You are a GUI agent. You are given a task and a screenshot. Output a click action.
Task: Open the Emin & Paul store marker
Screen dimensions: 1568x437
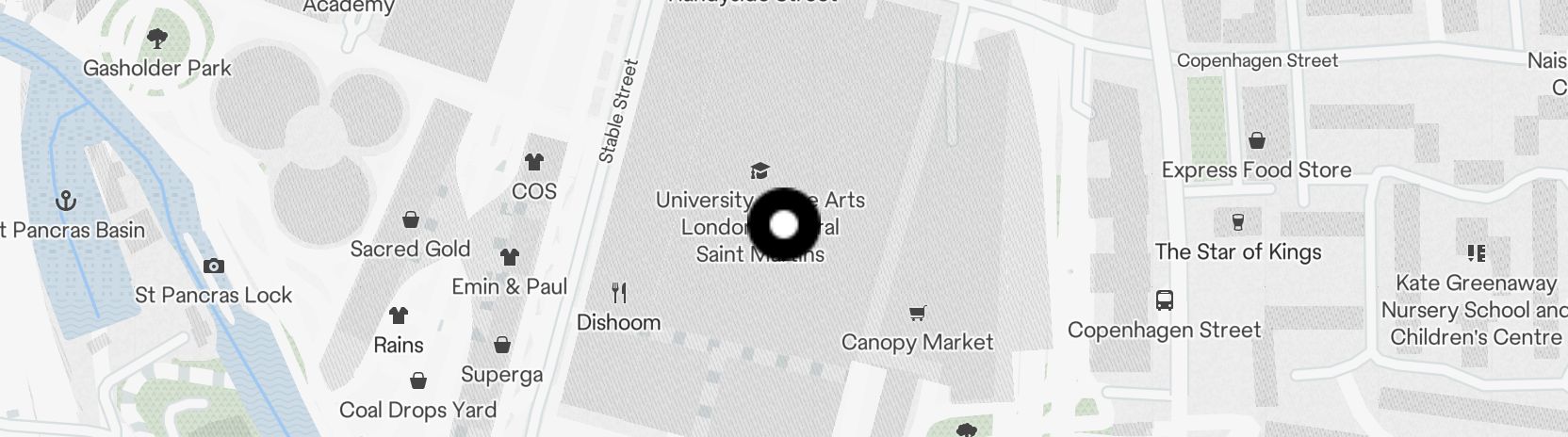510,257
